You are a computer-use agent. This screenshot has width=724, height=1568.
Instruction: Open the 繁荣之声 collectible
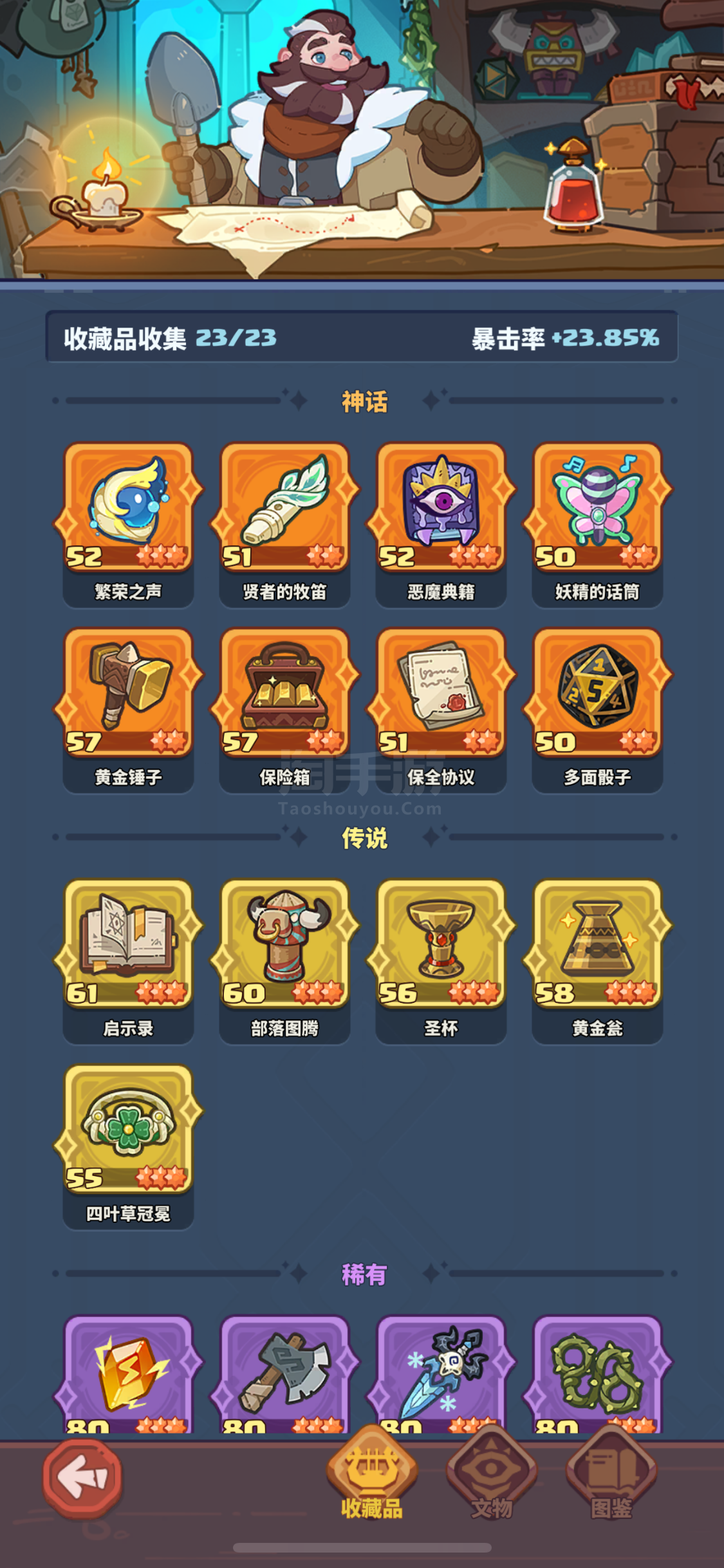128,509
